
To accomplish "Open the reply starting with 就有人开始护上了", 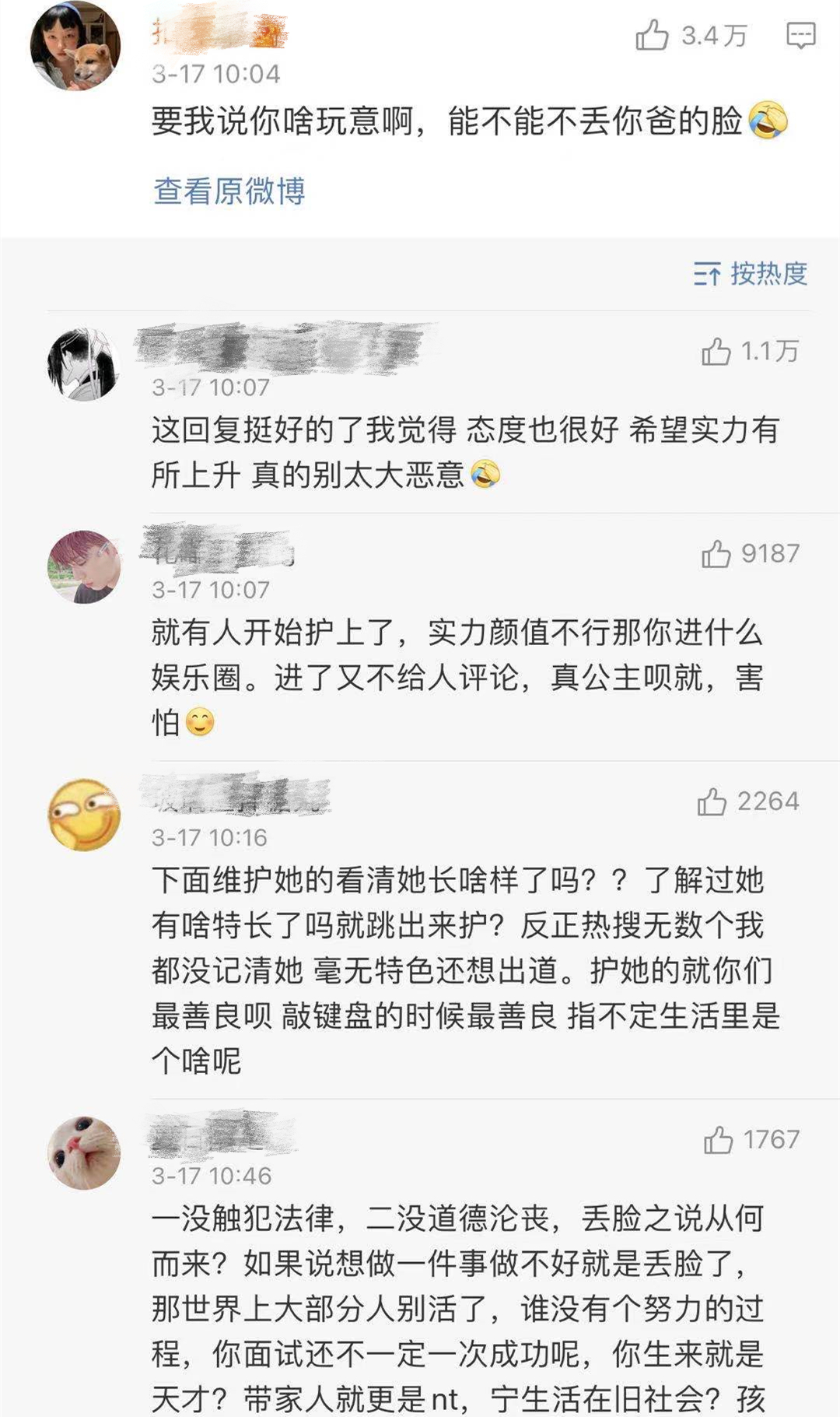I will 458,677.
